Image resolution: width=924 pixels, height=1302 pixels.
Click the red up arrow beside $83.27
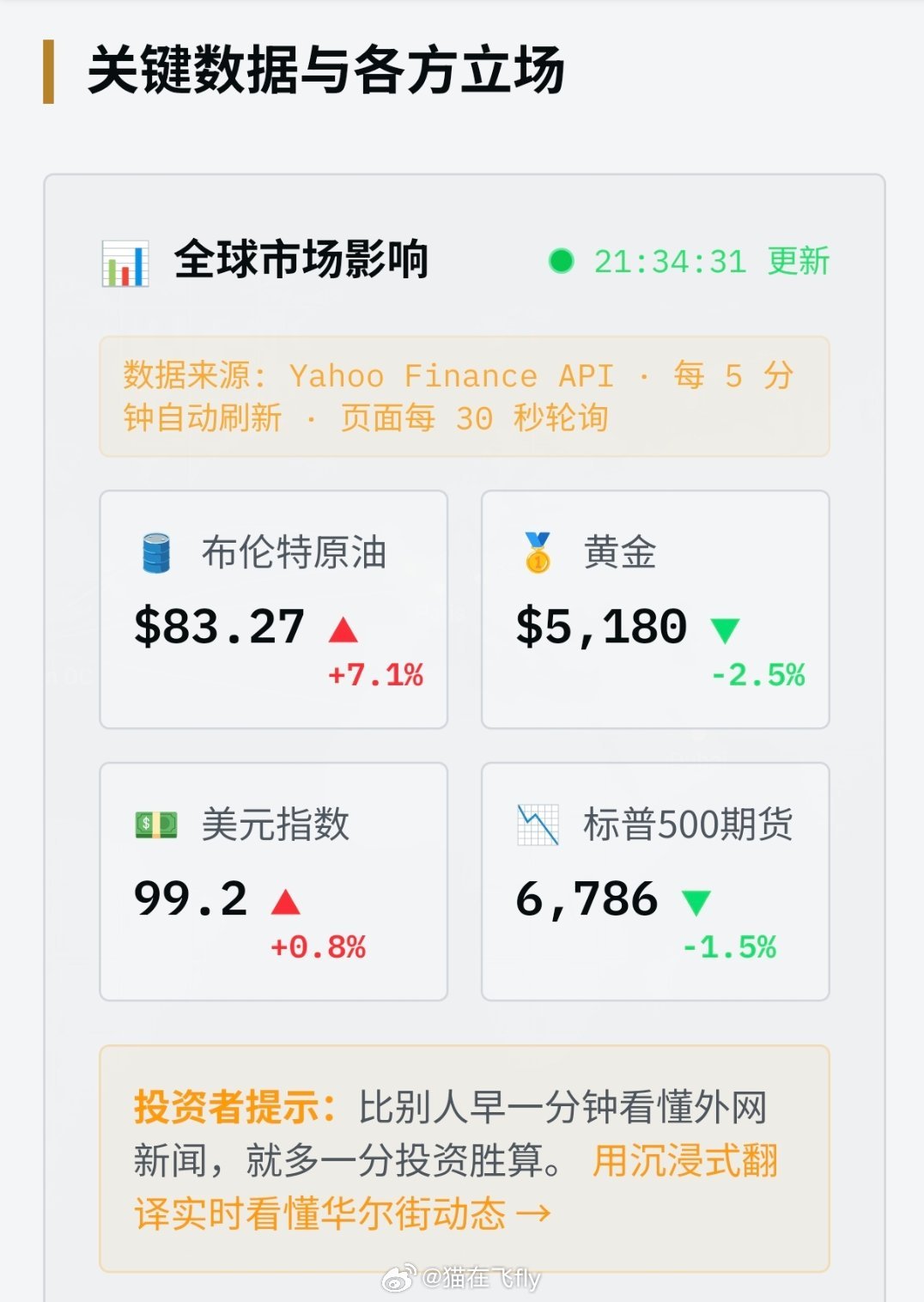(x=342, y=629)
